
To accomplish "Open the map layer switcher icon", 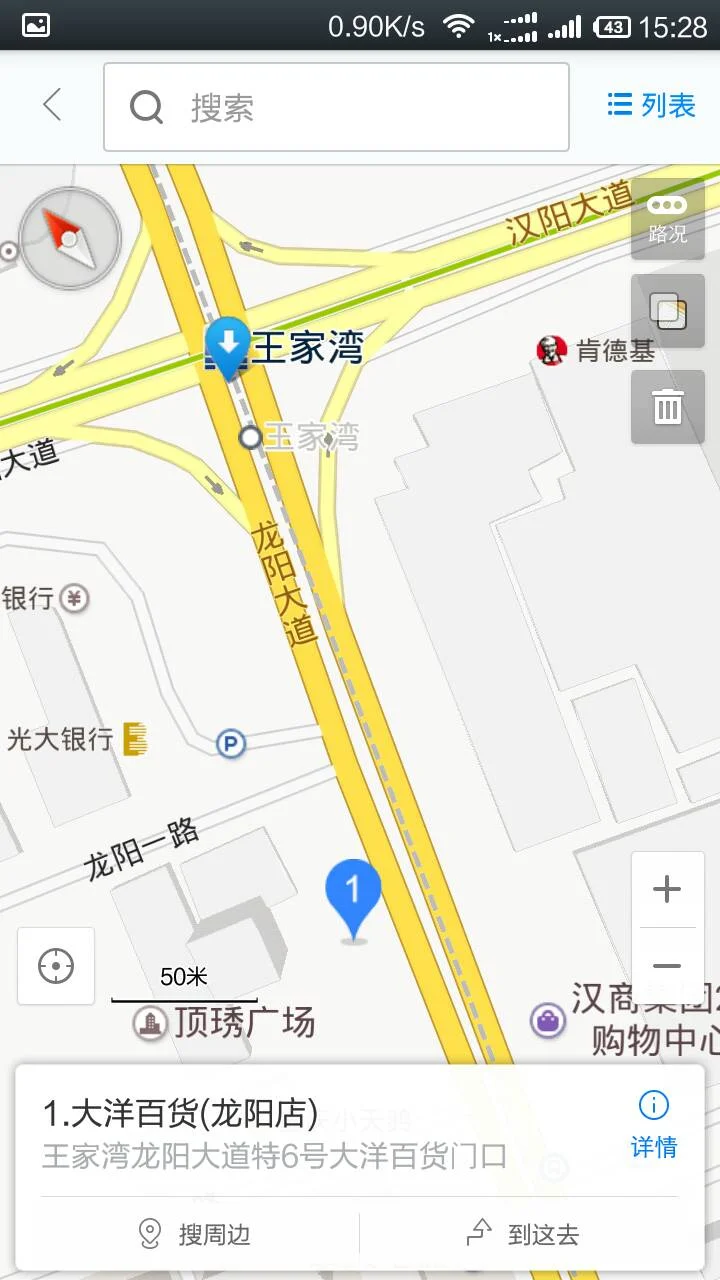I will click(667, 311).
